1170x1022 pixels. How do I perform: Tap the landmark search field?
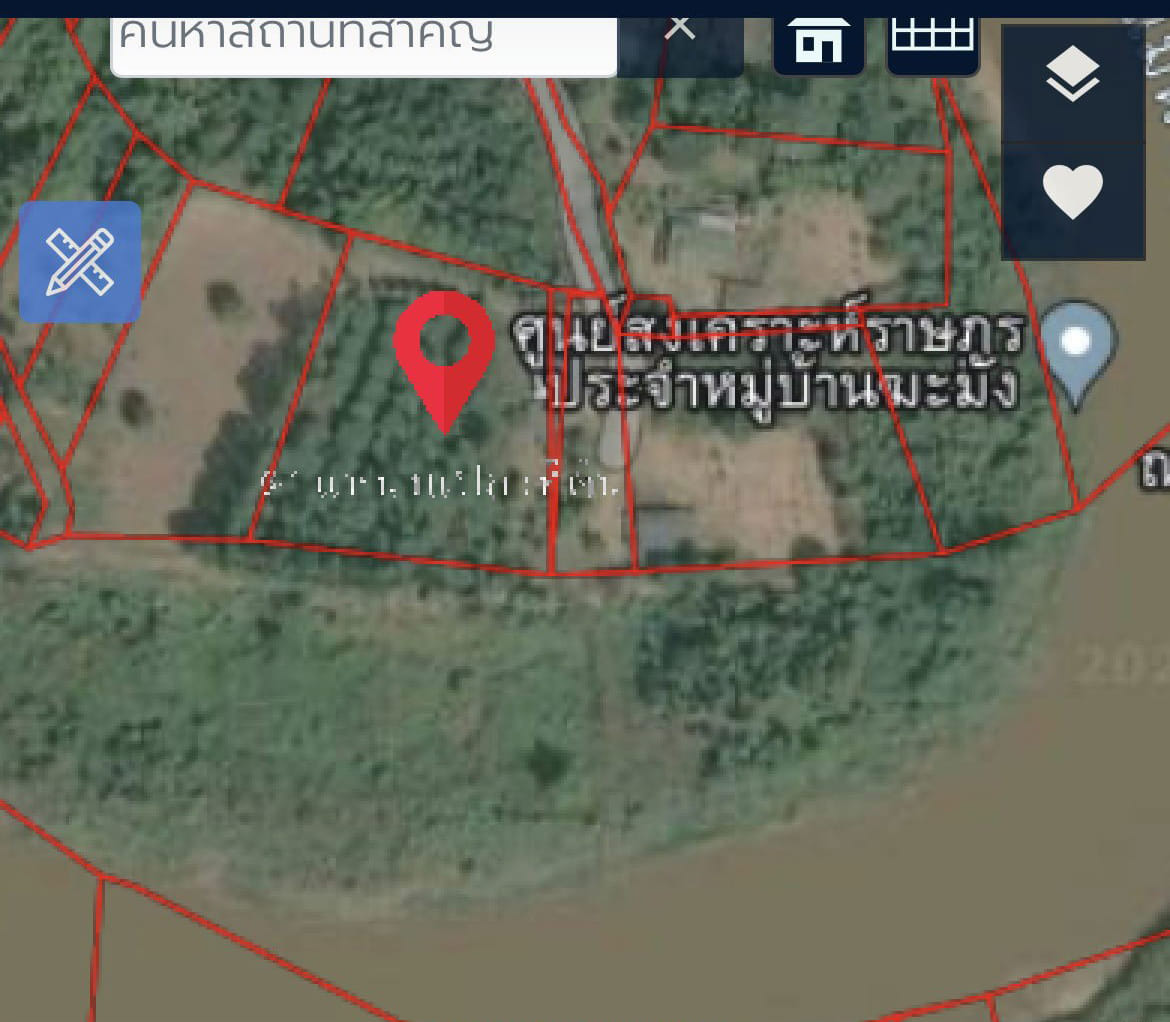[362, 38]
